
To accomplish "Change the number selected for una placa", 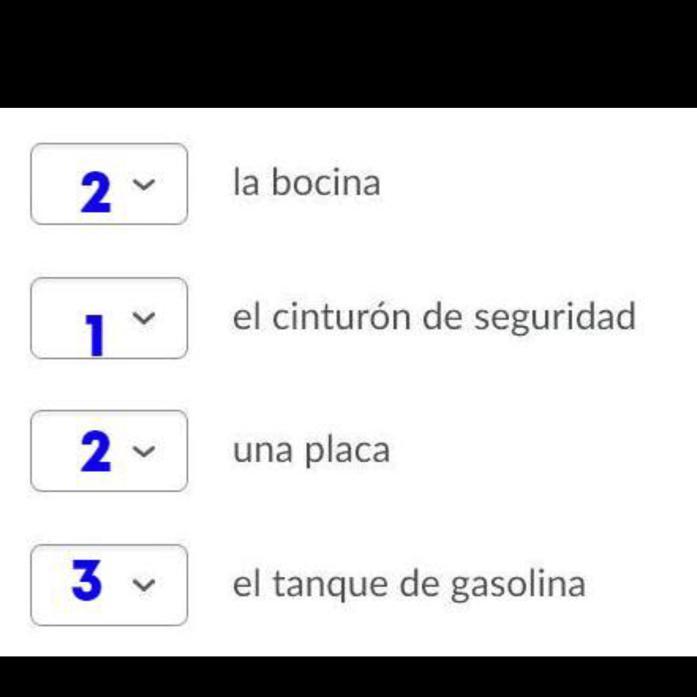I will (109, 451).
